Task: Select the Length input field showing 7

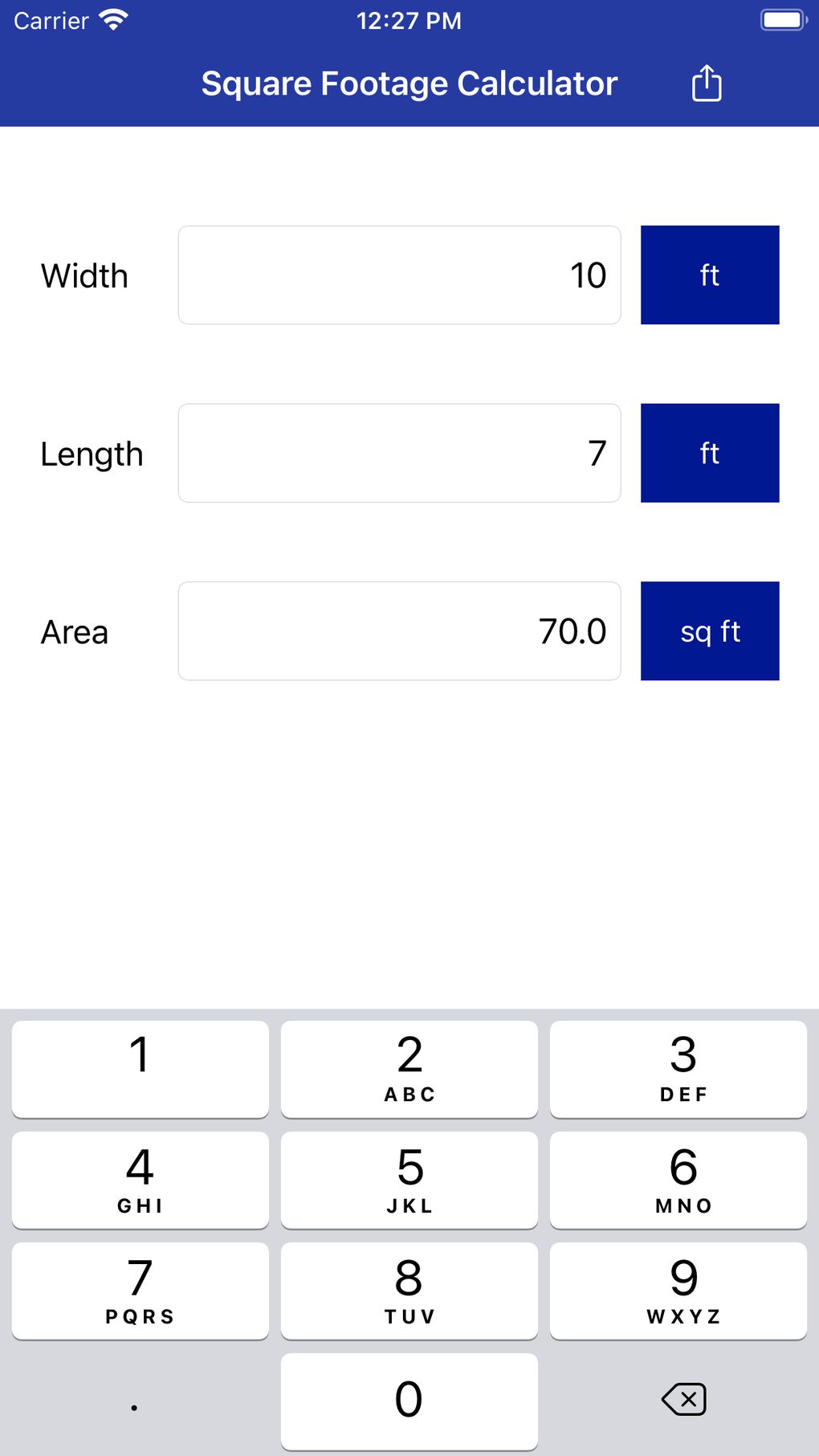Action: (399, 452)
